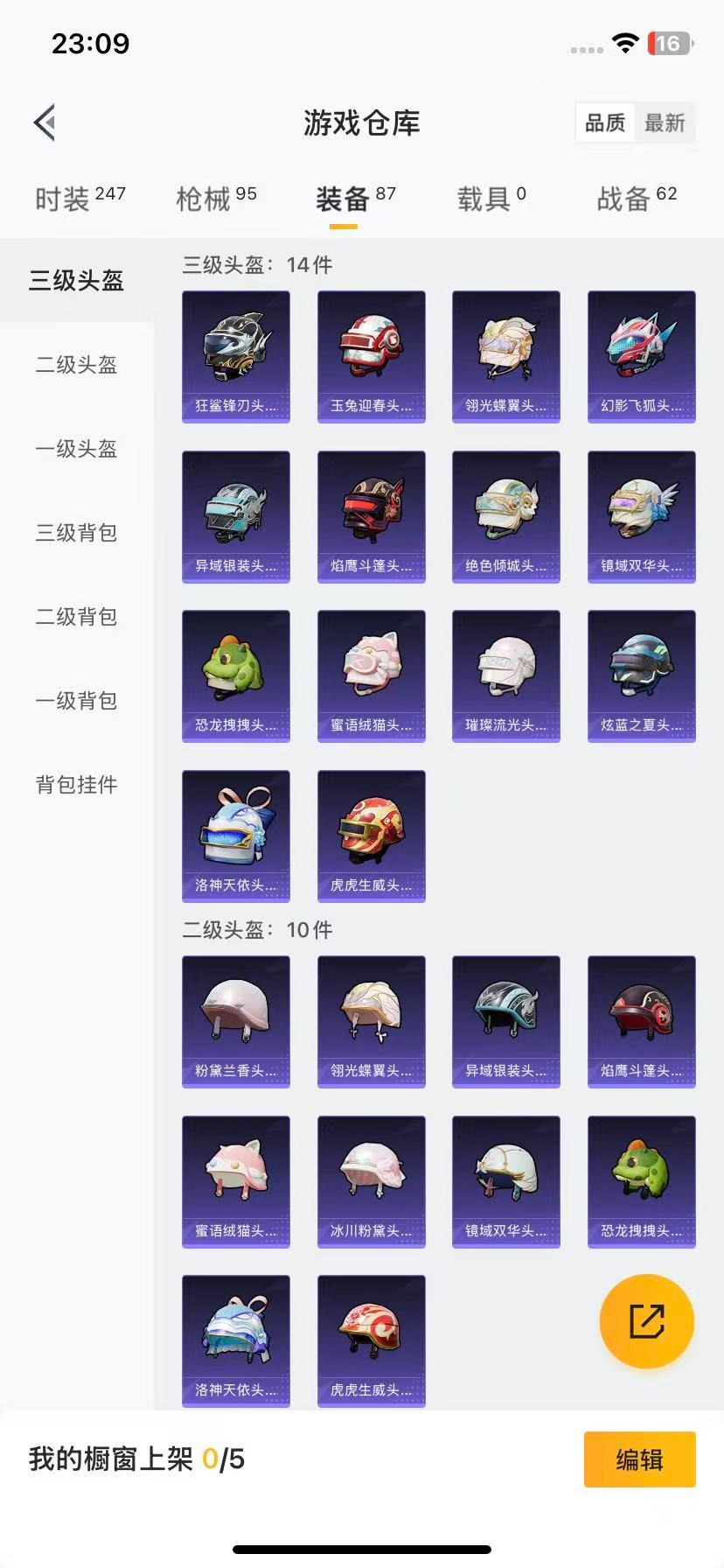This screenshot has height=1568, width=724.
Task: Open the 二级头盔 category in sidebar
Action: point(76,366)
